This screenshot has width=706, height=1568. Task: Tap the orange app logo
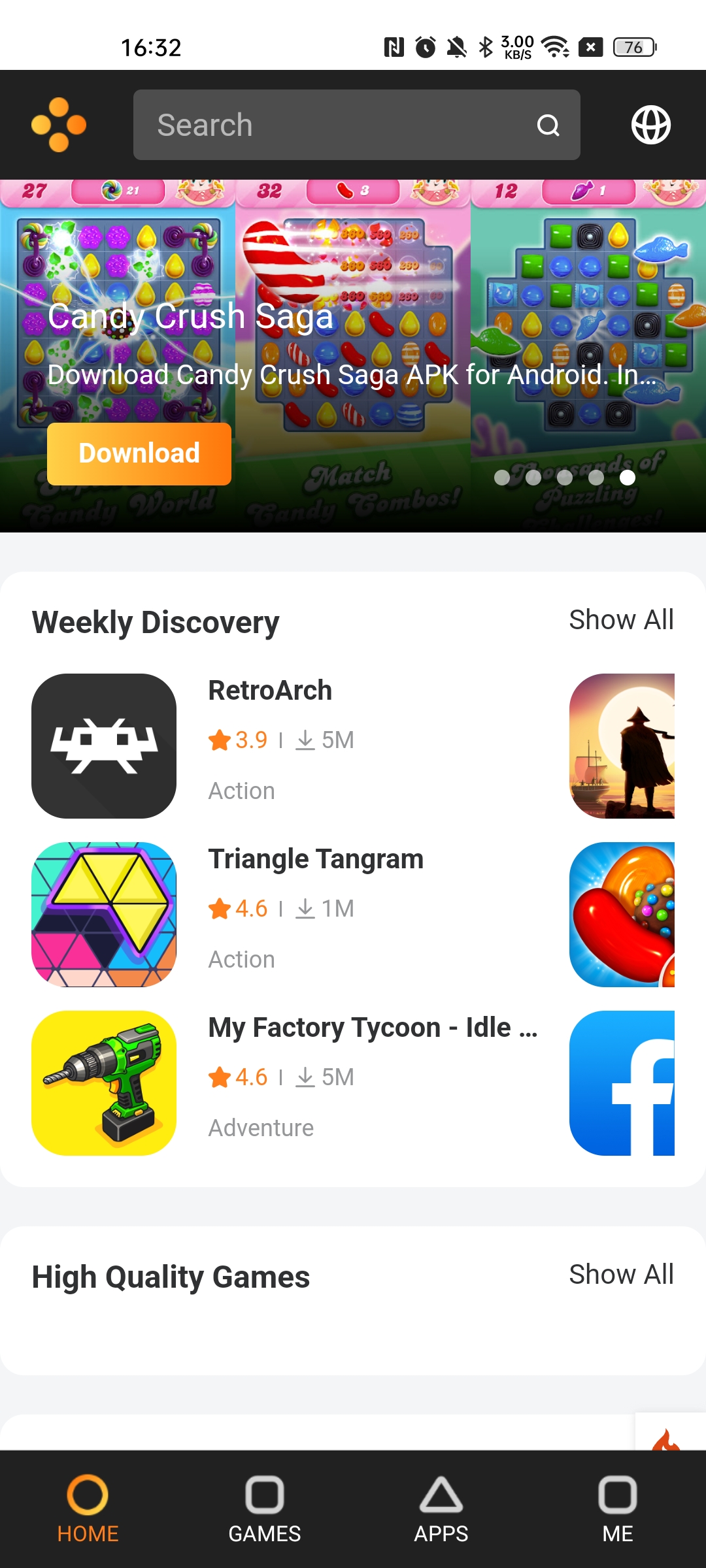click(x=59, y=125)
